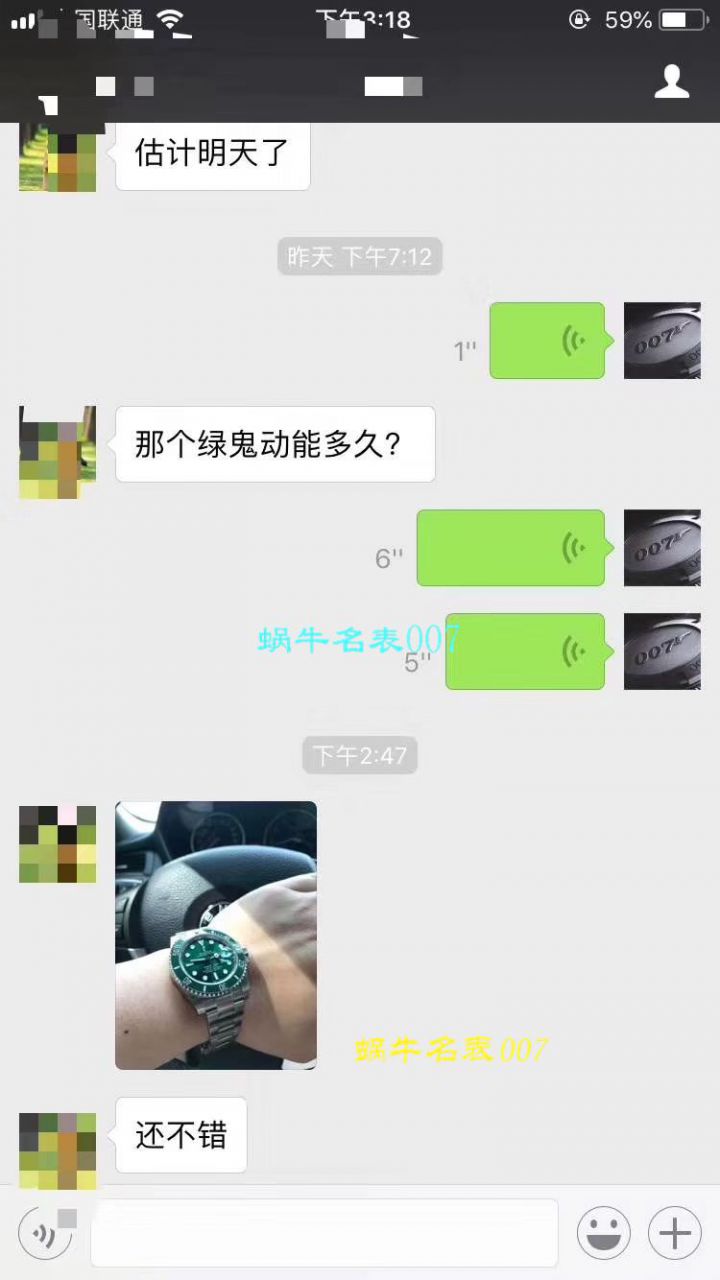This screenshot has height=1280, width=720.
Task: Tap the orientation lock icon in status bar
Action: 578,17
